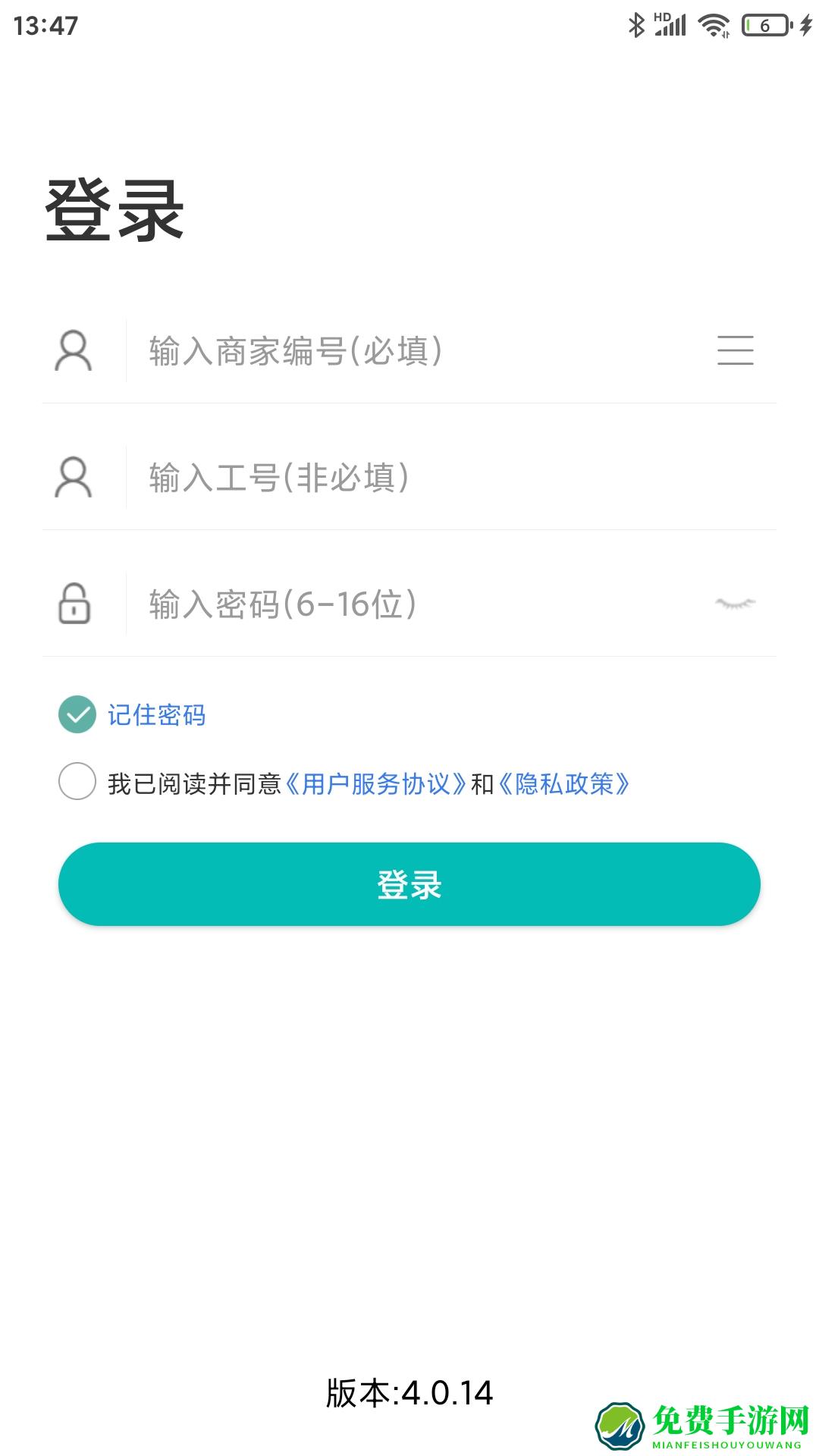Click the eye icon to show the password
The width and height of the screenshot is (819, 1456).
tap(736, 603)
